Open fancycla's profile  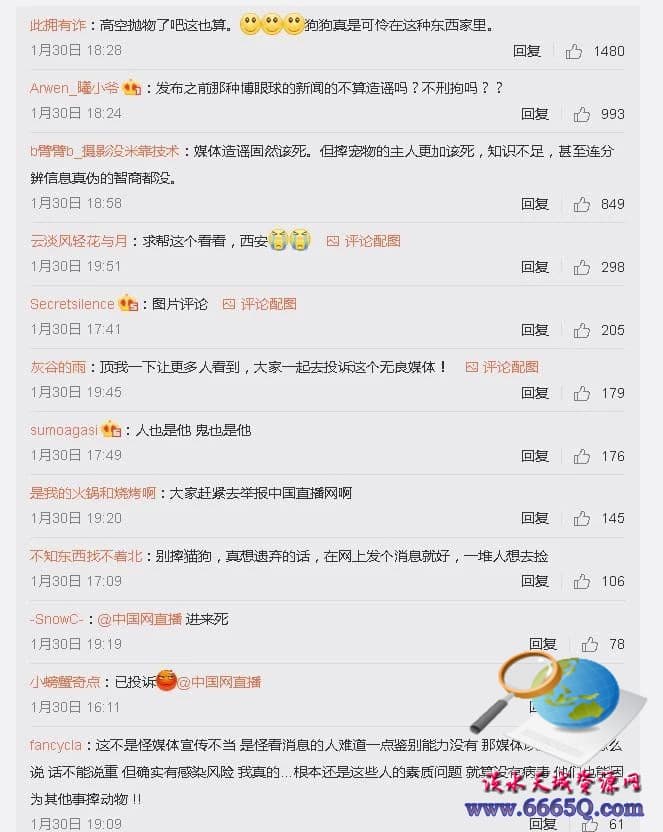pos(56,745)
